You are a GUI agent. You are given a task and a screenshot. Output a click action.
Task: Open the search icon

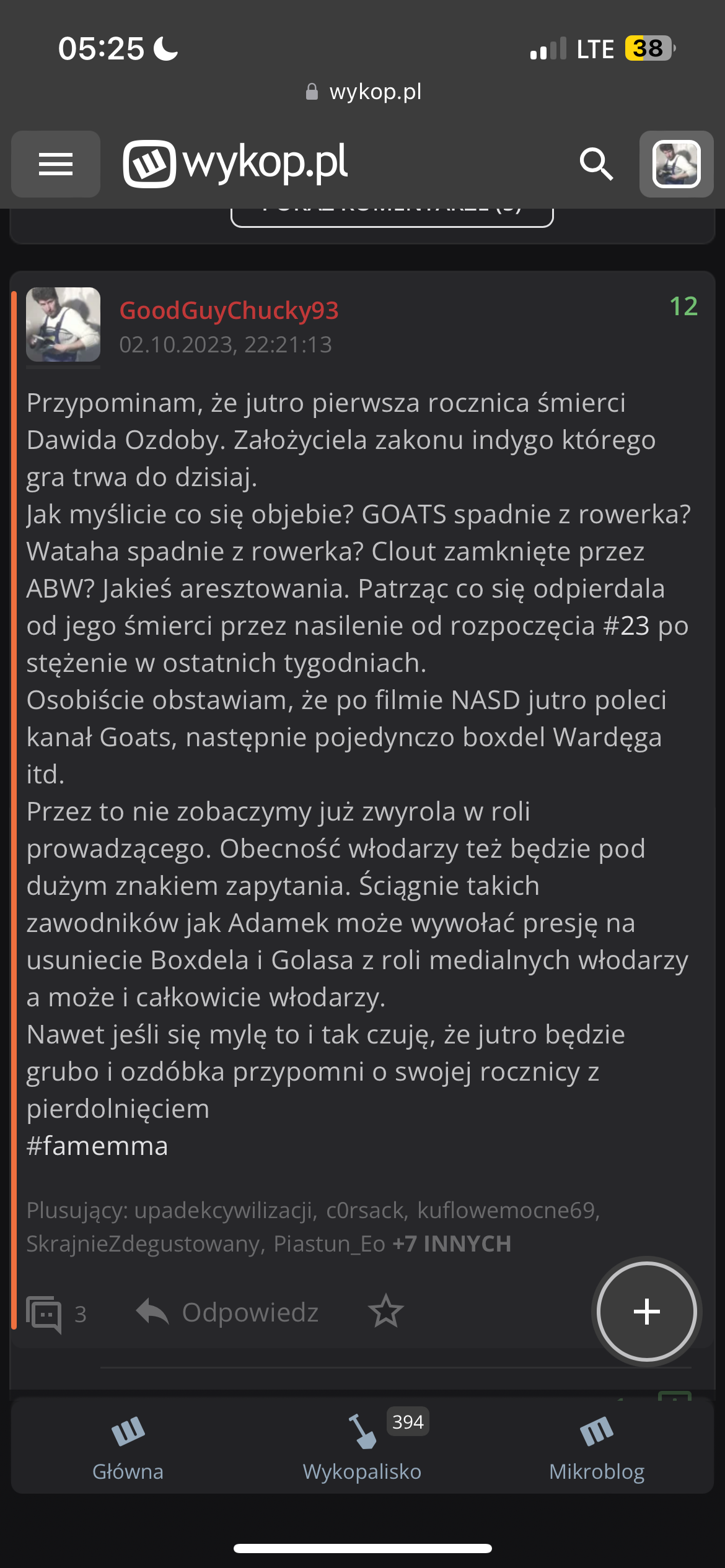tap(595, 164)
